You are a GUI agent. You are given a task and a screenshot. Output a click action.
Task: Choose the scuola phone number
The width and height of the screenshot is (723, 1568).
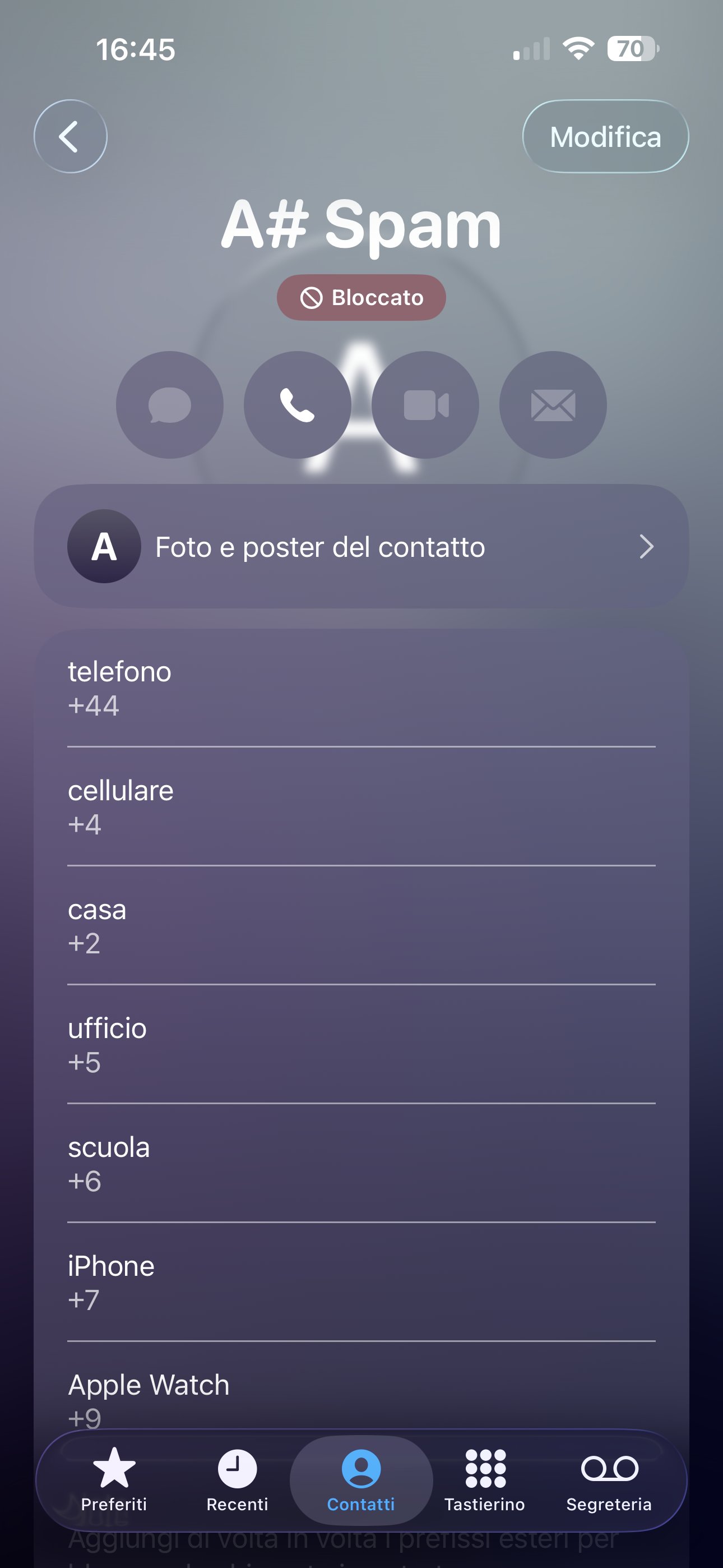pyautogui.click(x=361, y=1163)
